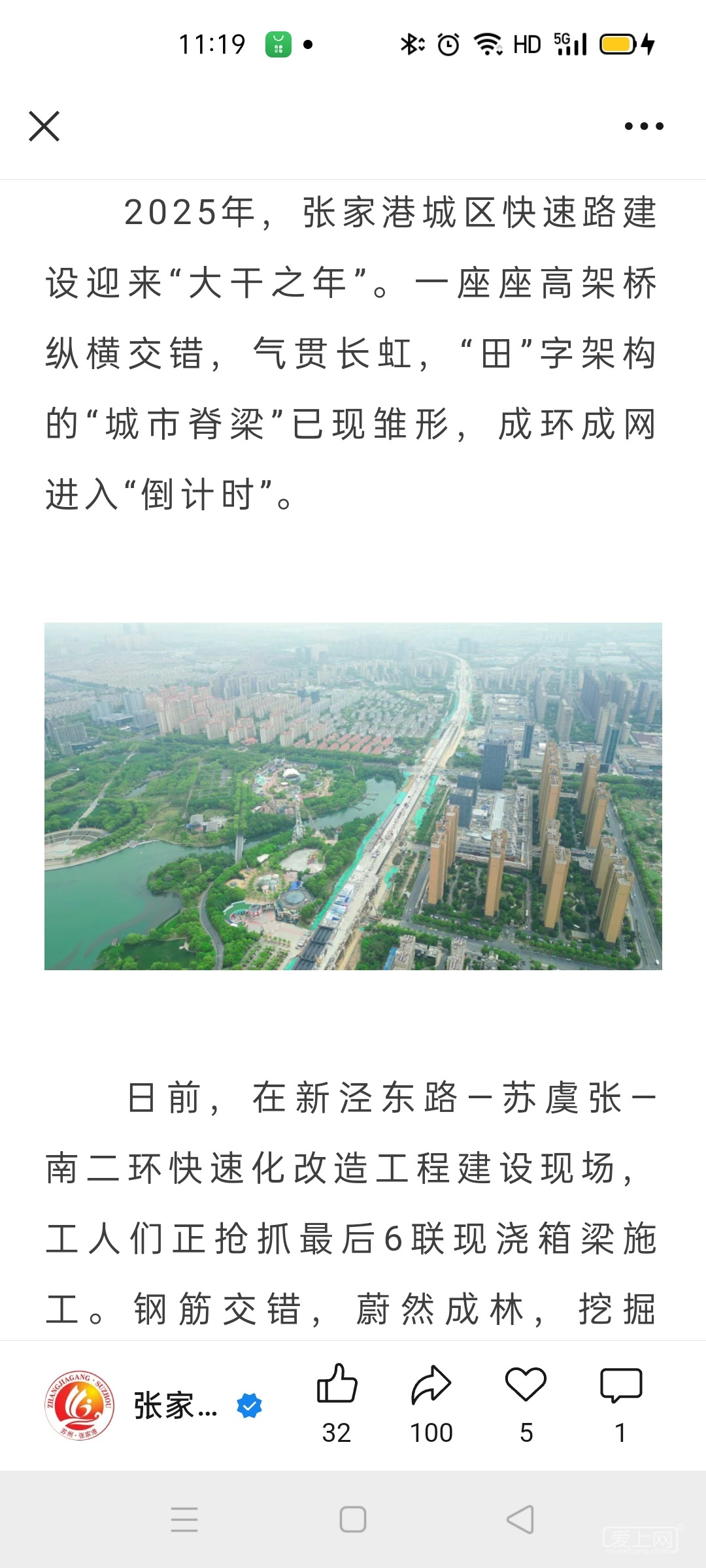Image resolution: width=706 pixels, height=1568 pixels.
Task: Open the aerial city photo
Action: [353, 796]
